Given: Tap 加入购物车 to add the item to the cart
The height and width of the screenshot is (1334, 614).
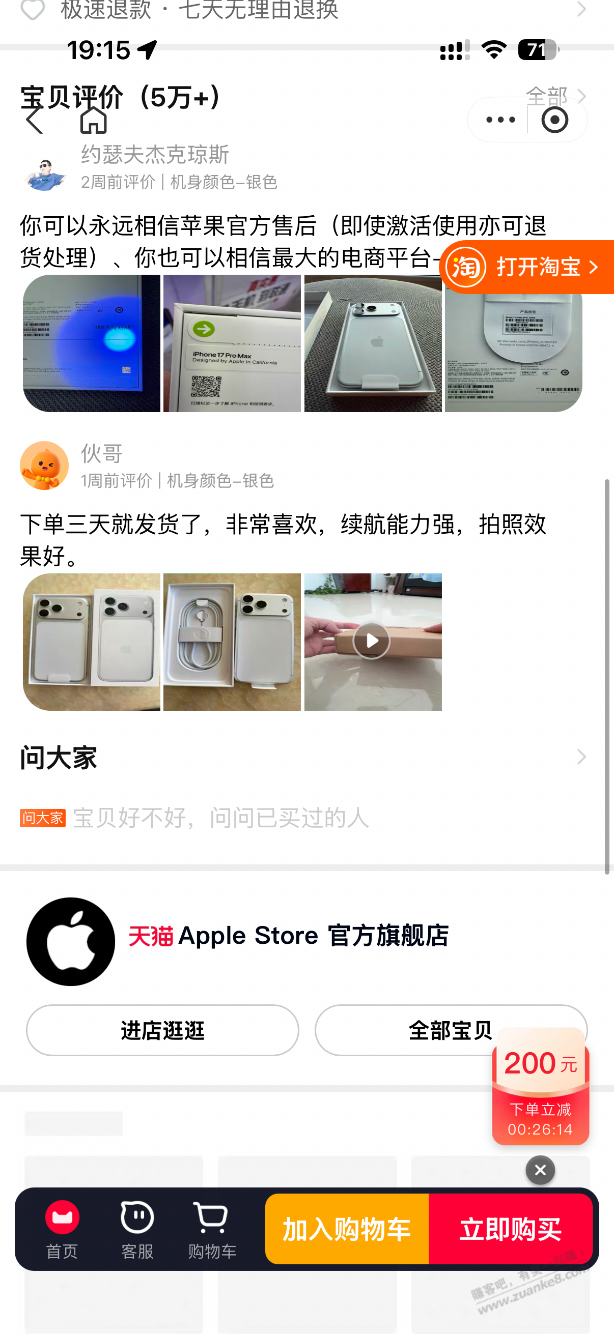Looking at the screenshot, I should click(346, 1230).
